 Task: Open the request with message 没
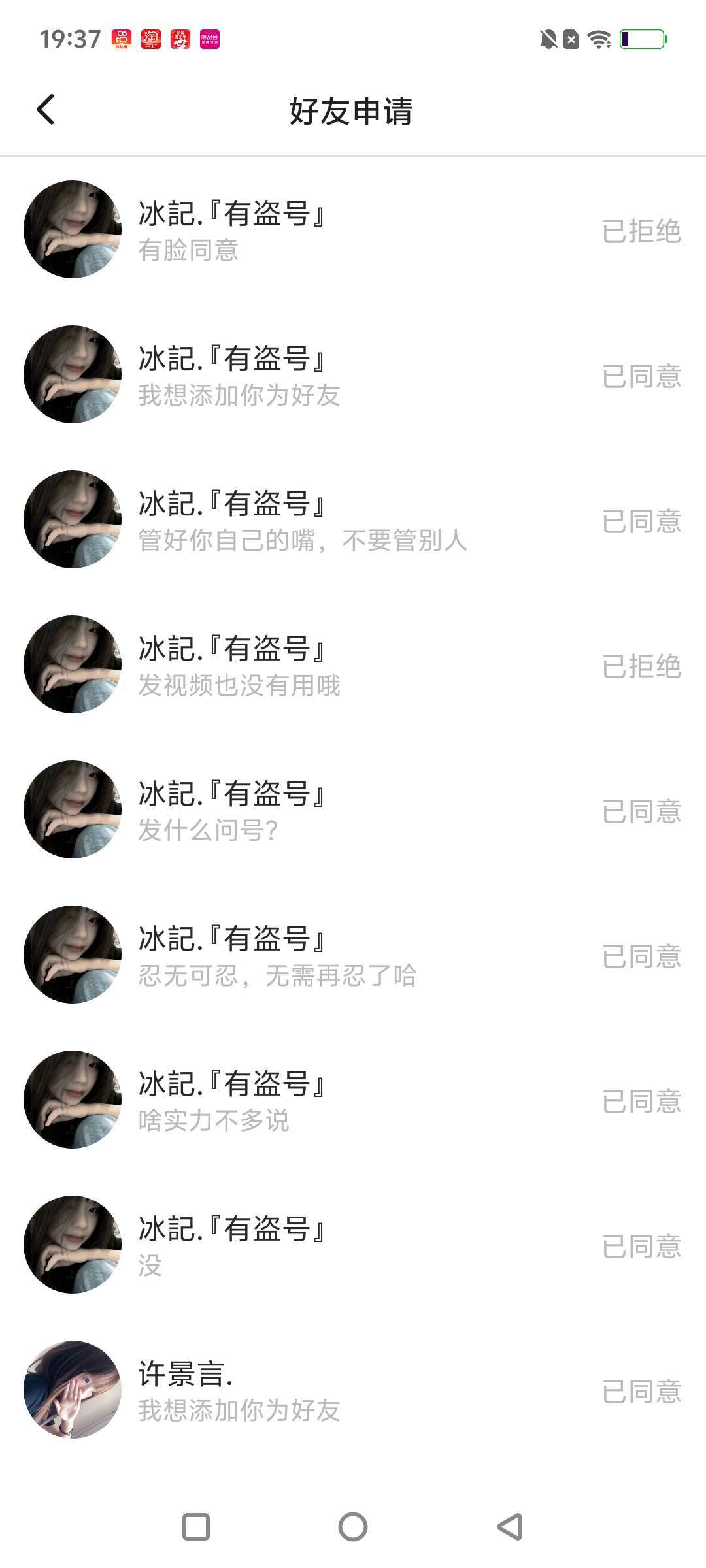tap(353, 1245)
